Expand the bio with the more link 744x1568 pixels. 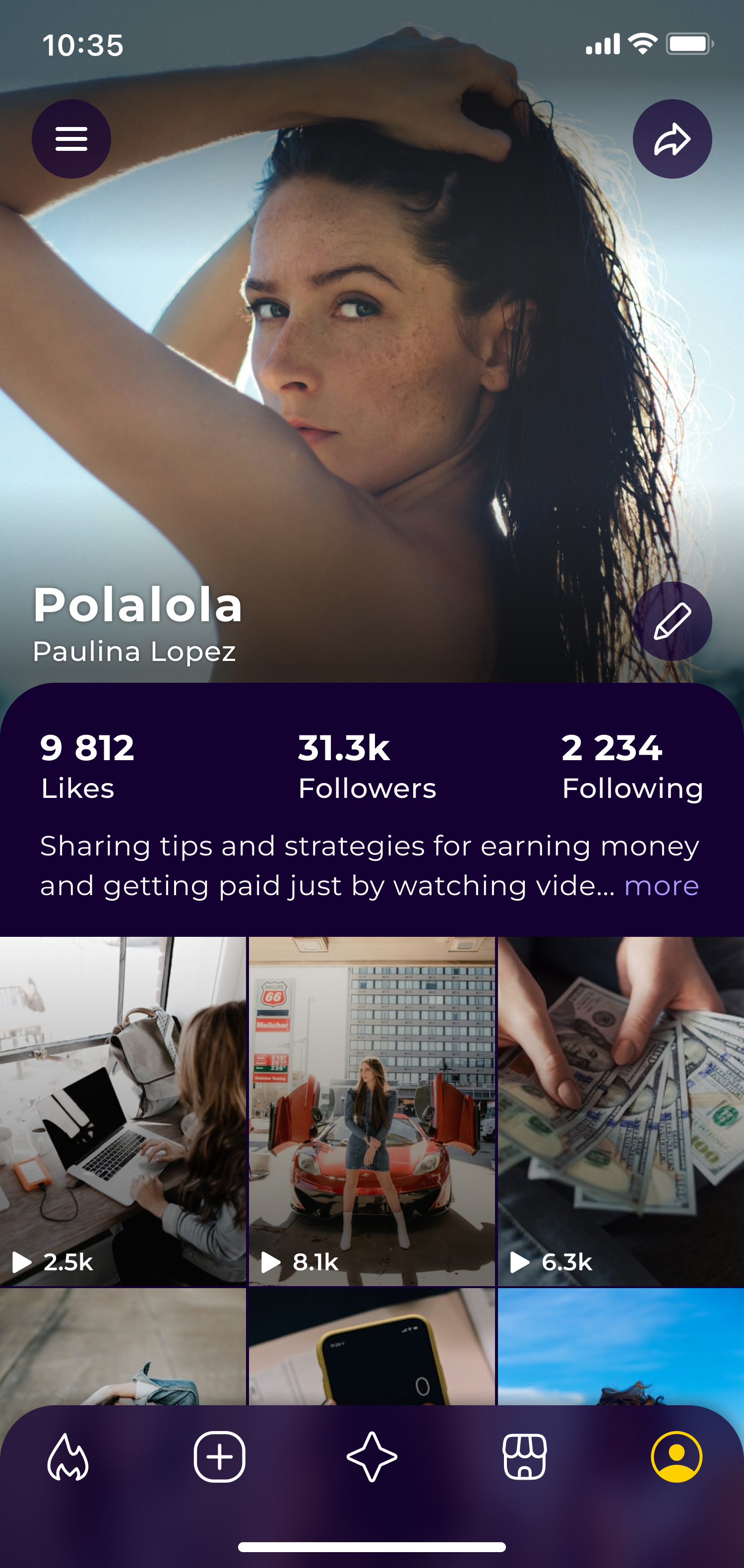pyautogui.click(x=661, y=886)
